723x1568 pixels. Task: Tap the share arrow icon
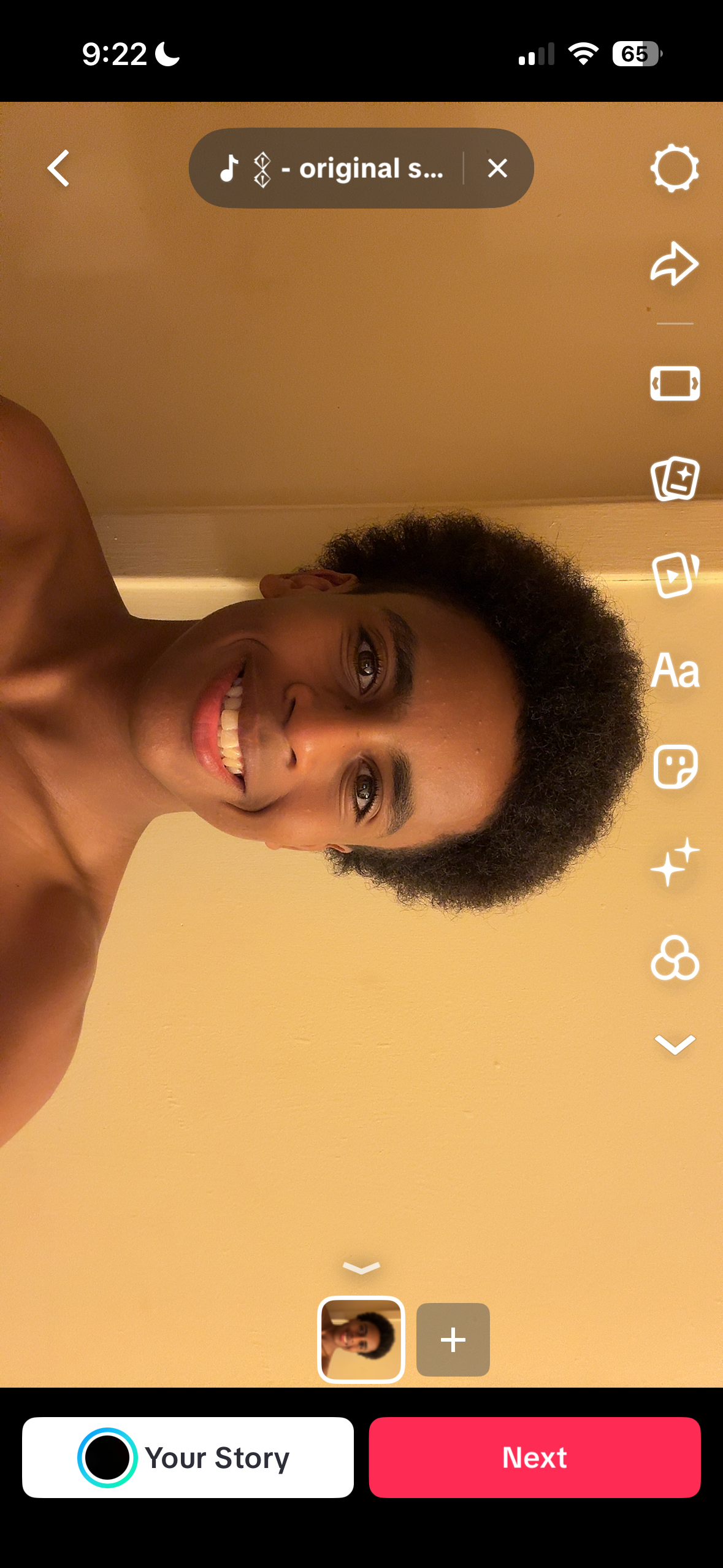point(675,264)
